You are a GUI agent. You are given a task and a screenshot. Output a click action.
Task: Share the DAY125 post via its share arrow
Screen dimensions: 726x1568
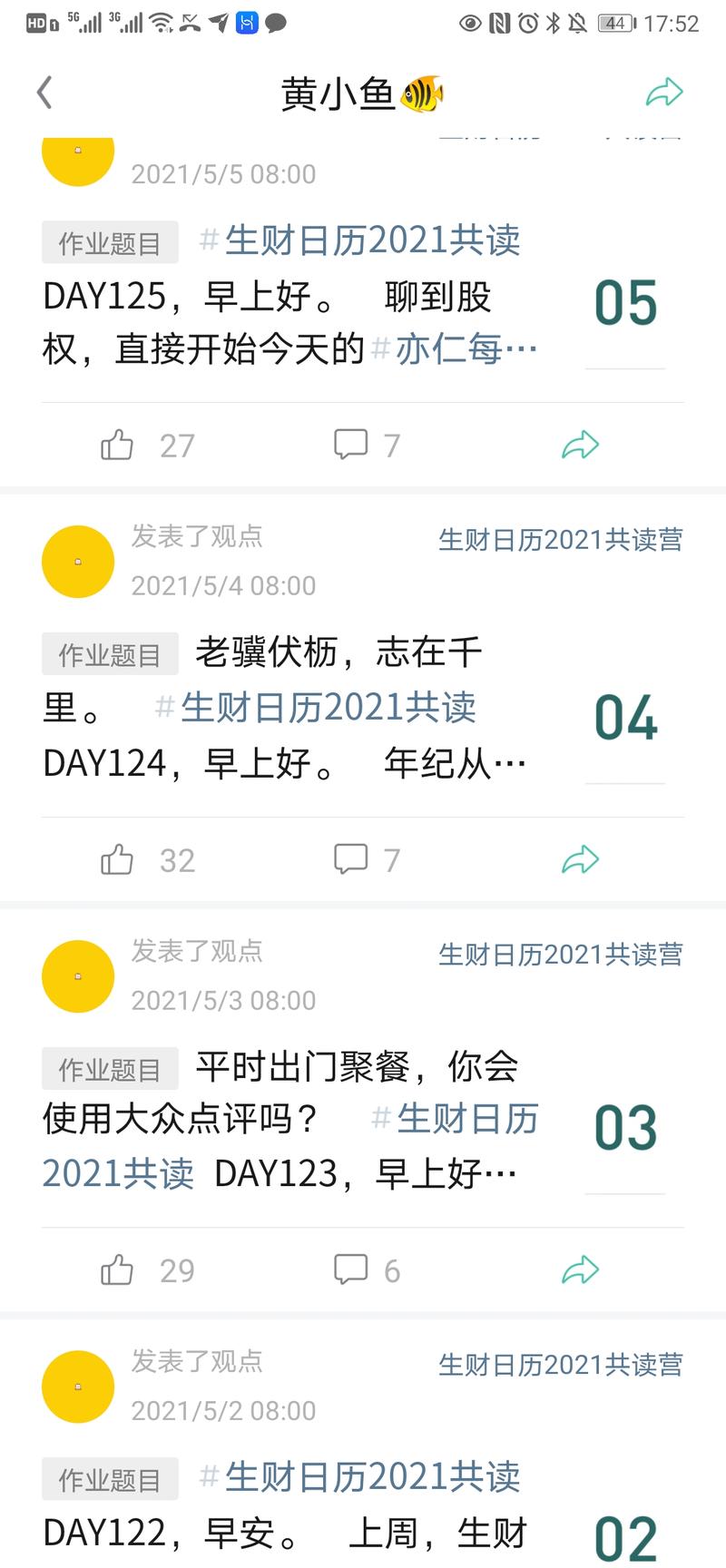point(582,444)
